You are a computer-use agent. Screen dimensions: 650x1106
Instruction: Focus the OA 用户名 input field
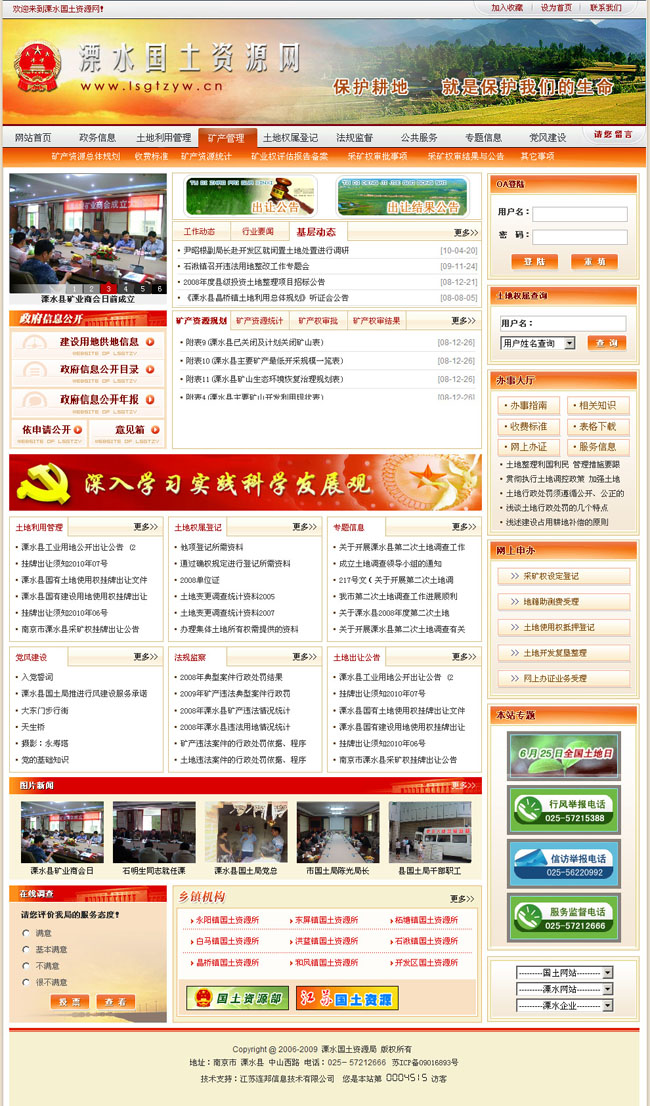(x=579, y=213)
